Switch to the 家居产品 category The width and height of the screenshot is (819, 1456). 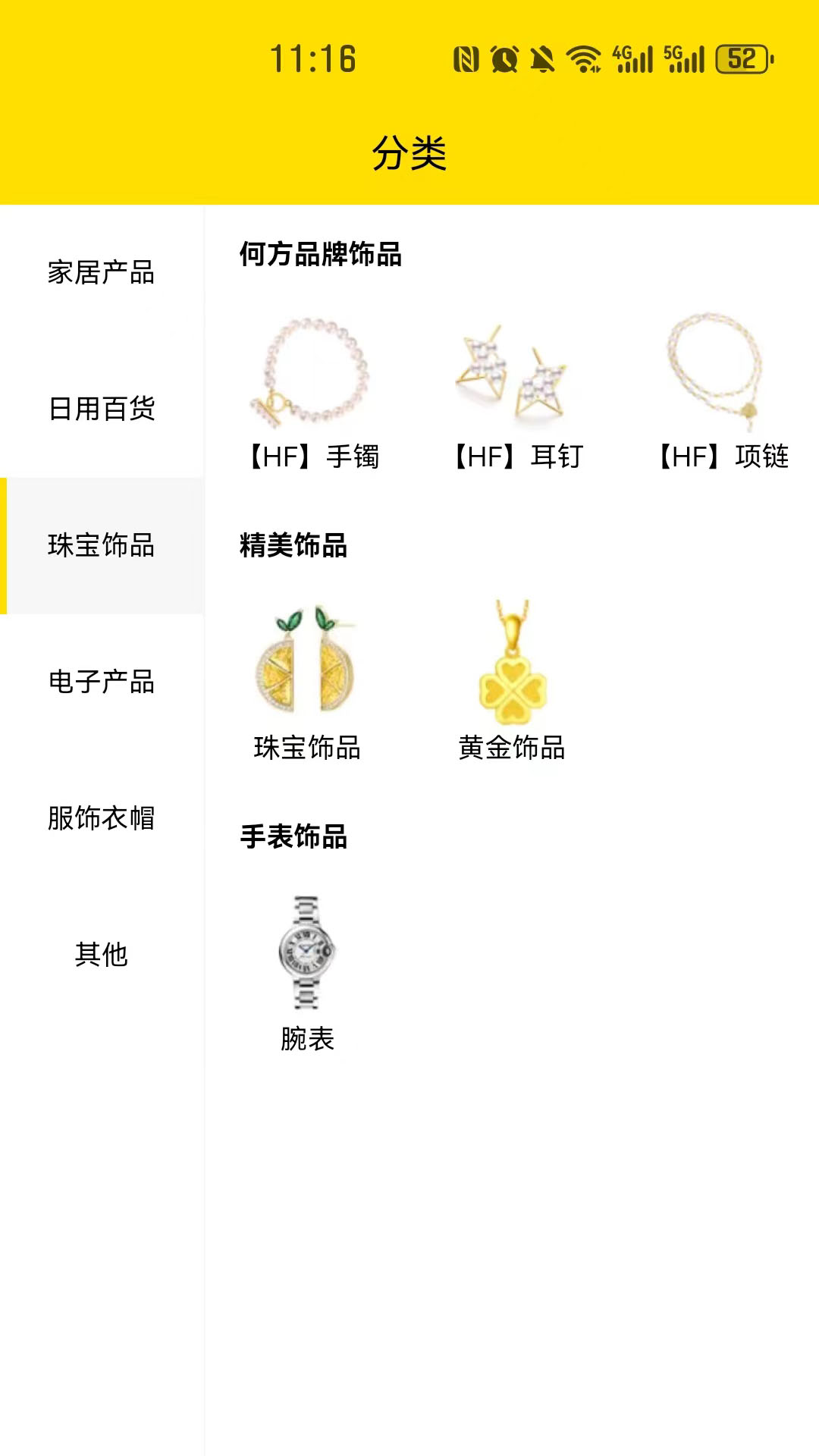[x=102, y=273]
